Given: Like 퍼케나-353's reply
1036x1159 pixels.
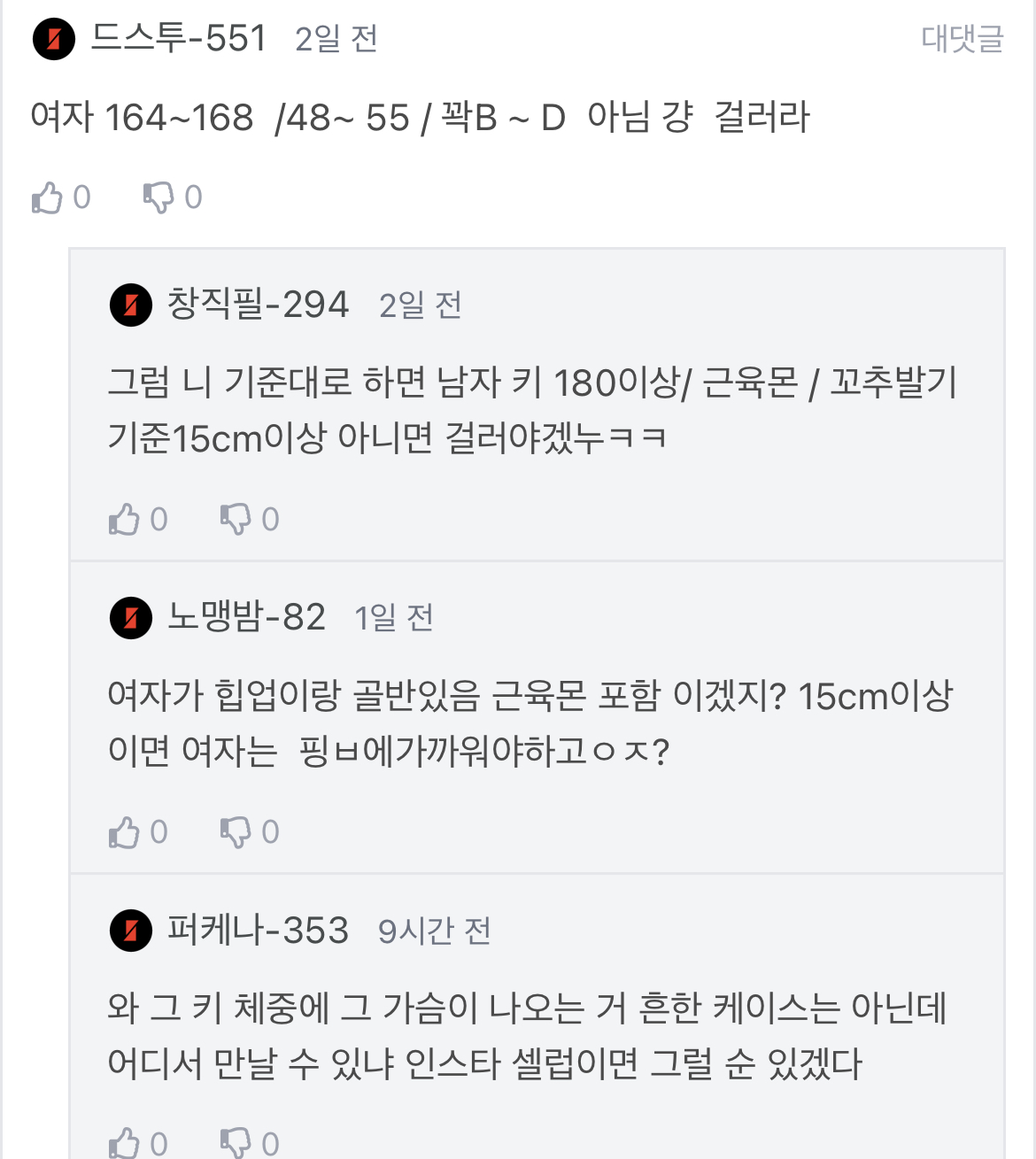Looking at the screenshot, I should click(x=125, y=1143).
